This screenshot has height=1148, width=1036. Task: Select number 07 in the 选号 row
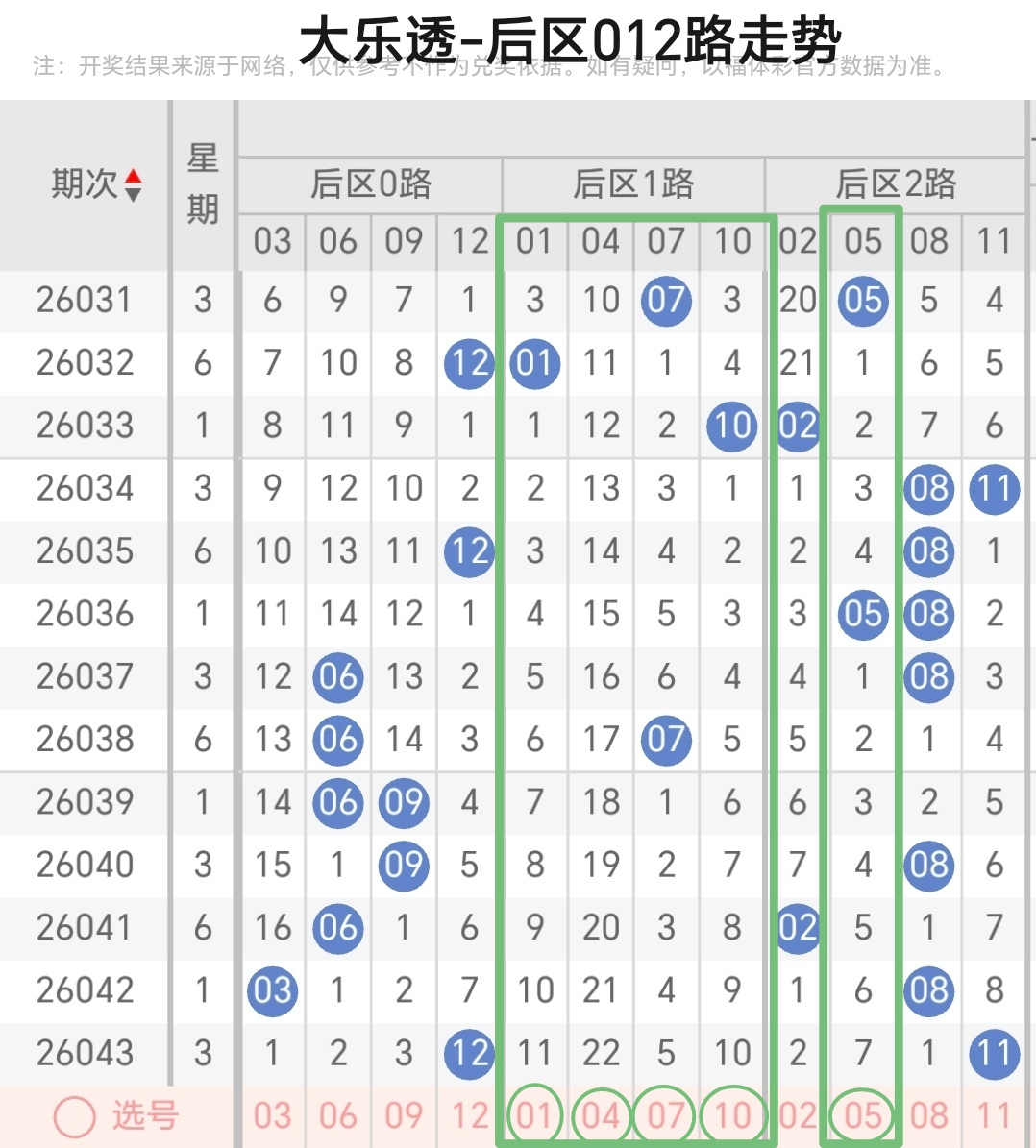666,1116
